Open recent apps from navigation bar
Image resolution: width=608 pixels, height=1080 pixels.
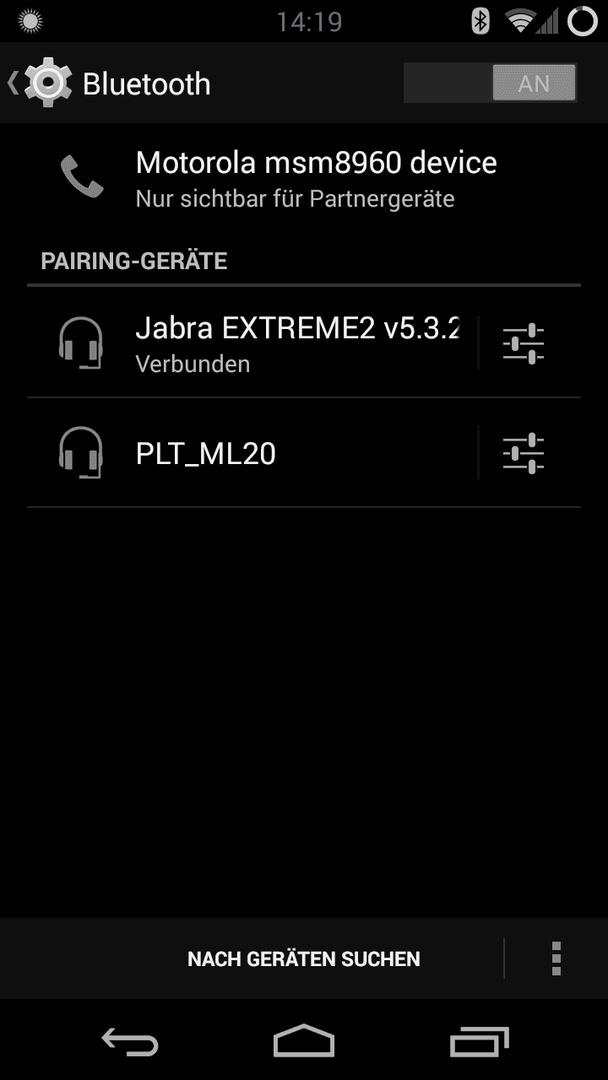click(479, 1041)
